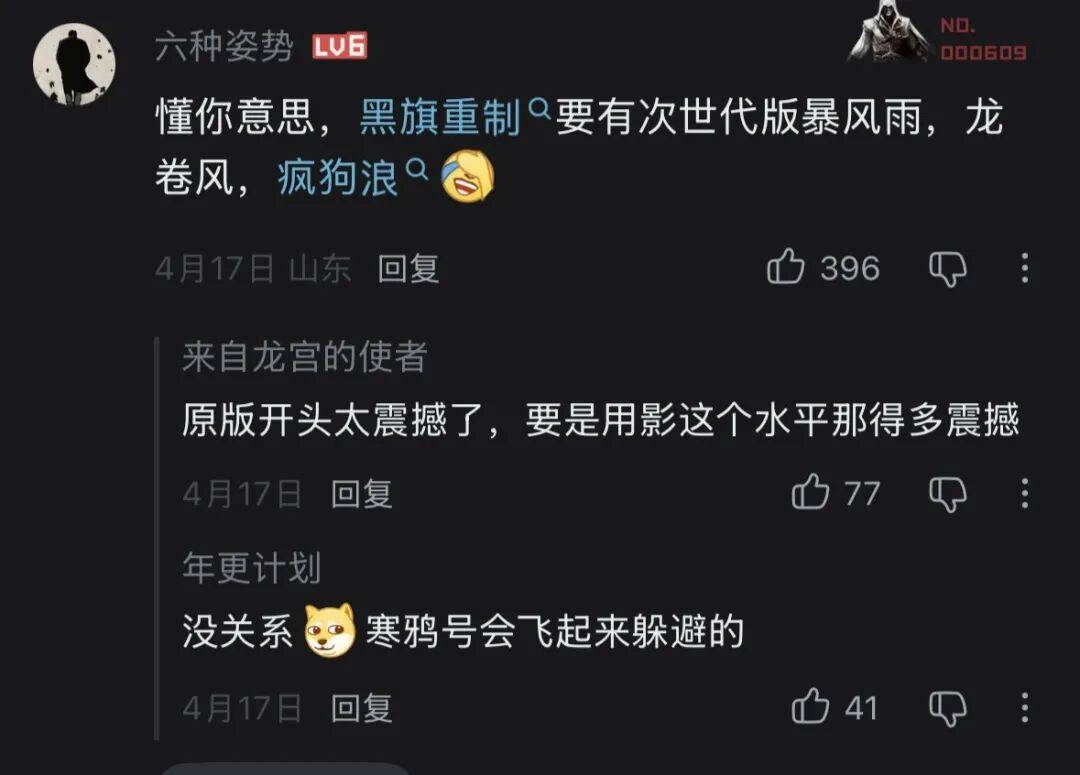The image size is (1080, 775).
Task: Open 年更计划's profile
Action: [x=251, y=568]
